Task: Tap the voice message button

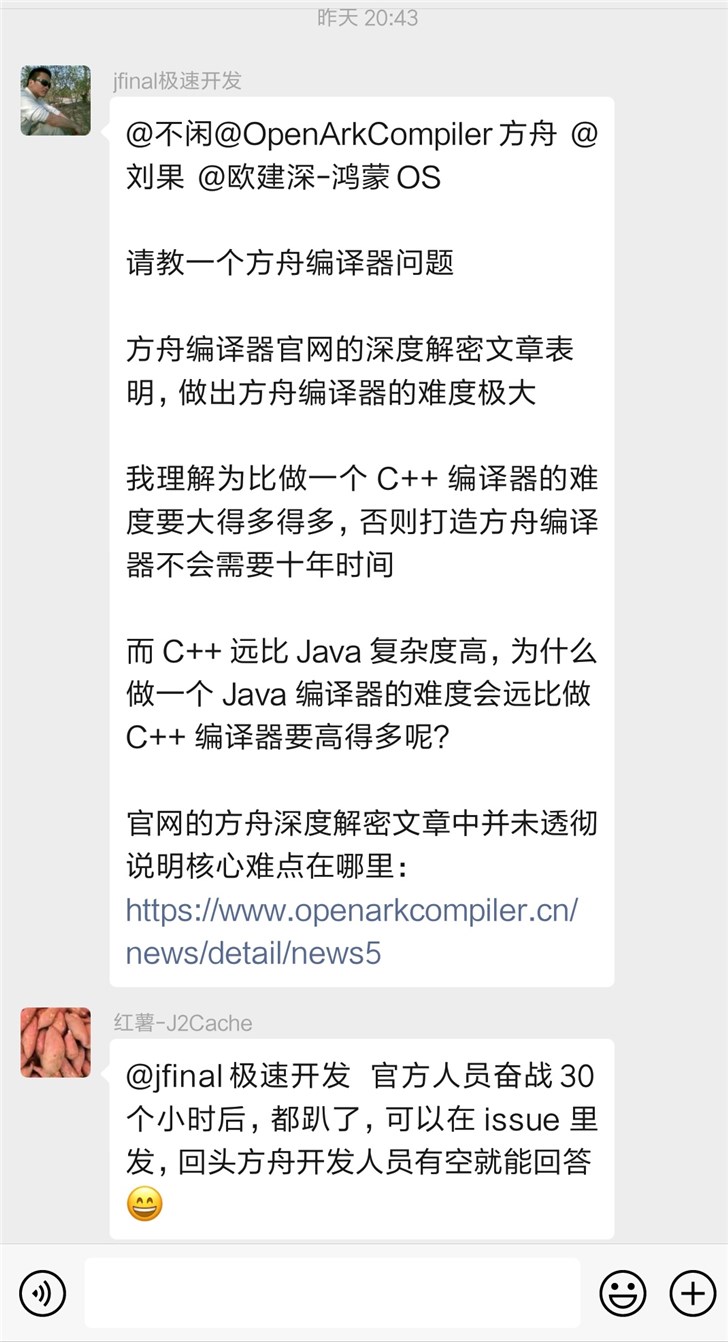Action: pyautogui.click(x=43, y=1293)
